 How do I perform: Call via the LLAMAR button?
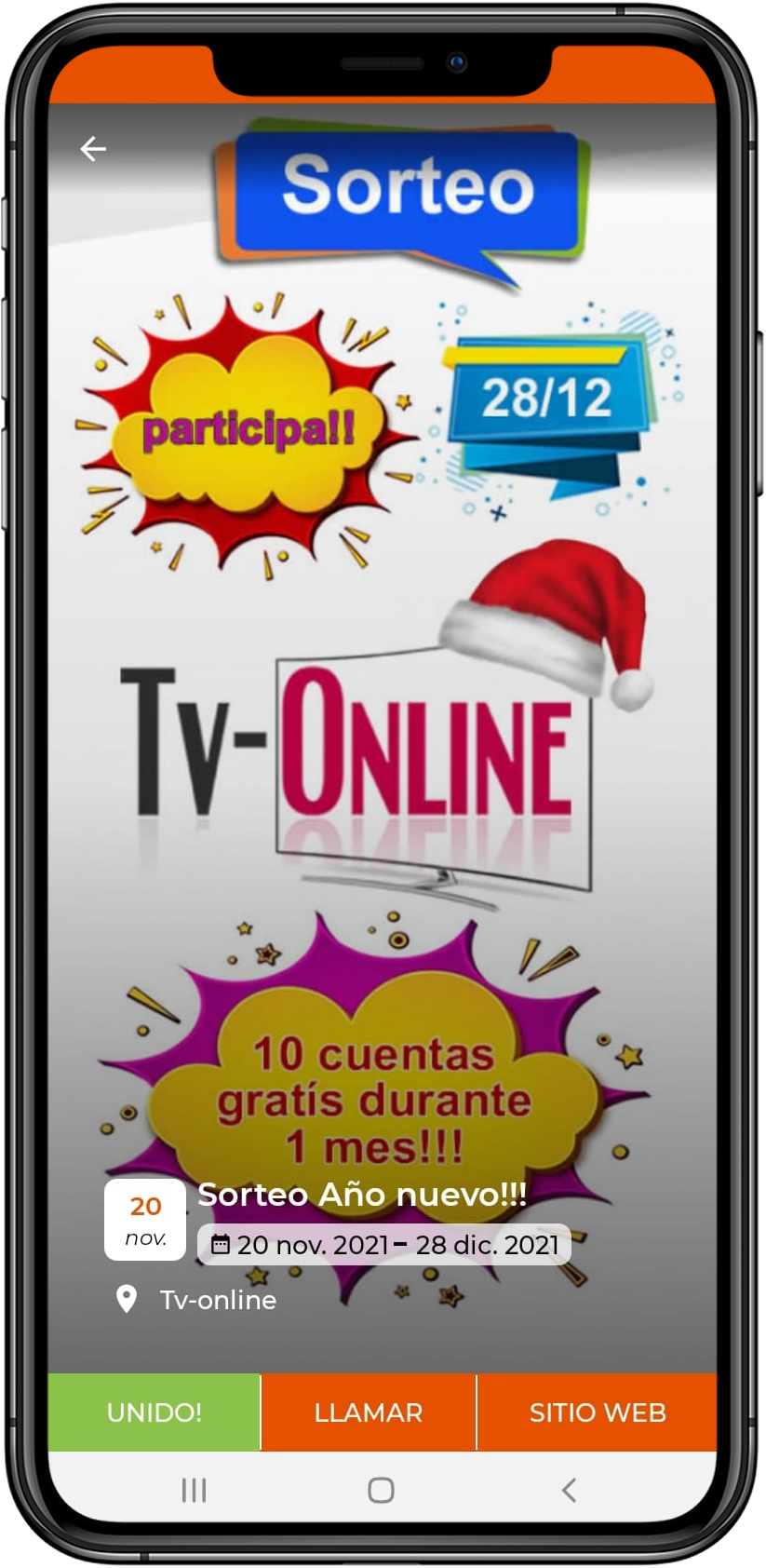[369, 1412]
